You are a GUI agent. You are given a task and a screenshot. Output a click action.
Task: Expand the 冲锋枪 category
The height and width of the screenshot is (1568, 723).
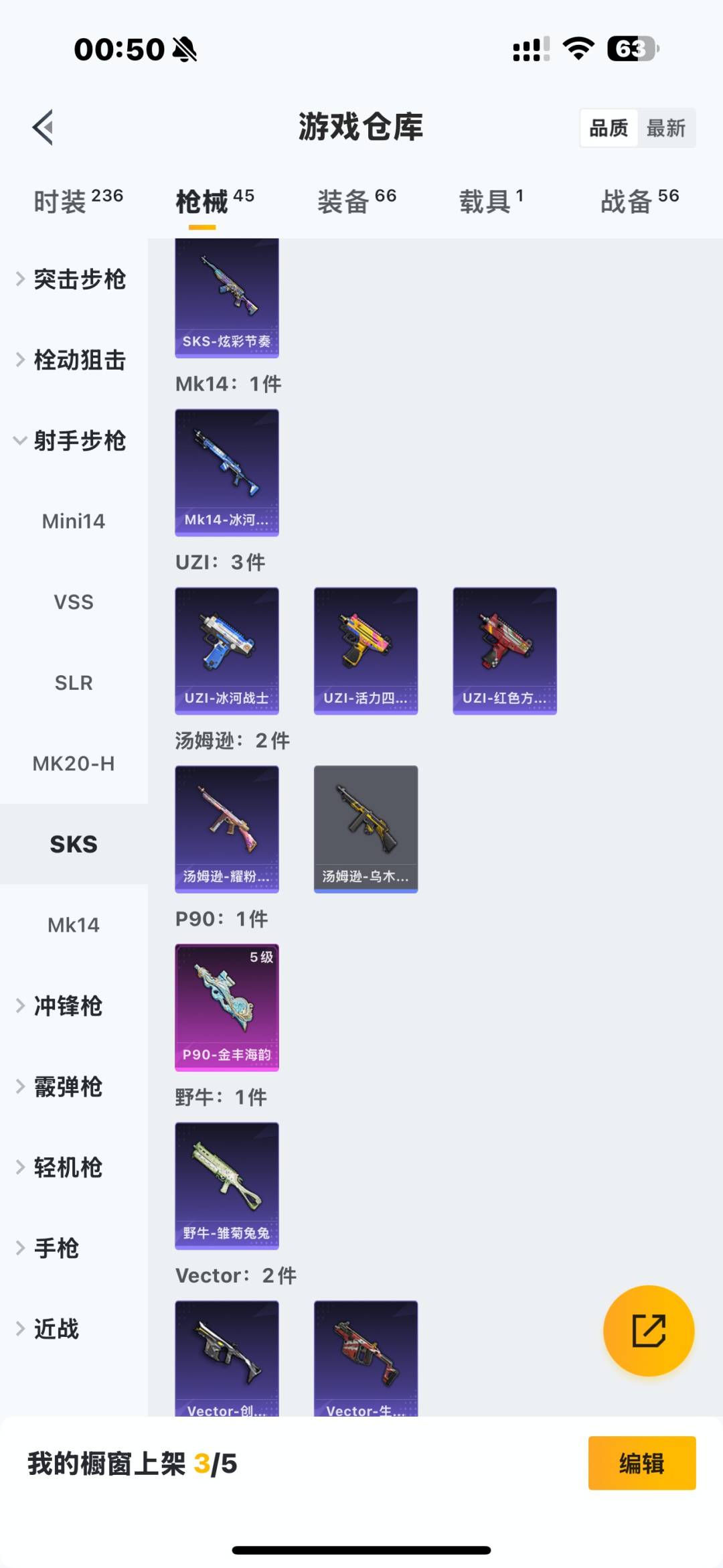(67, 1006)
